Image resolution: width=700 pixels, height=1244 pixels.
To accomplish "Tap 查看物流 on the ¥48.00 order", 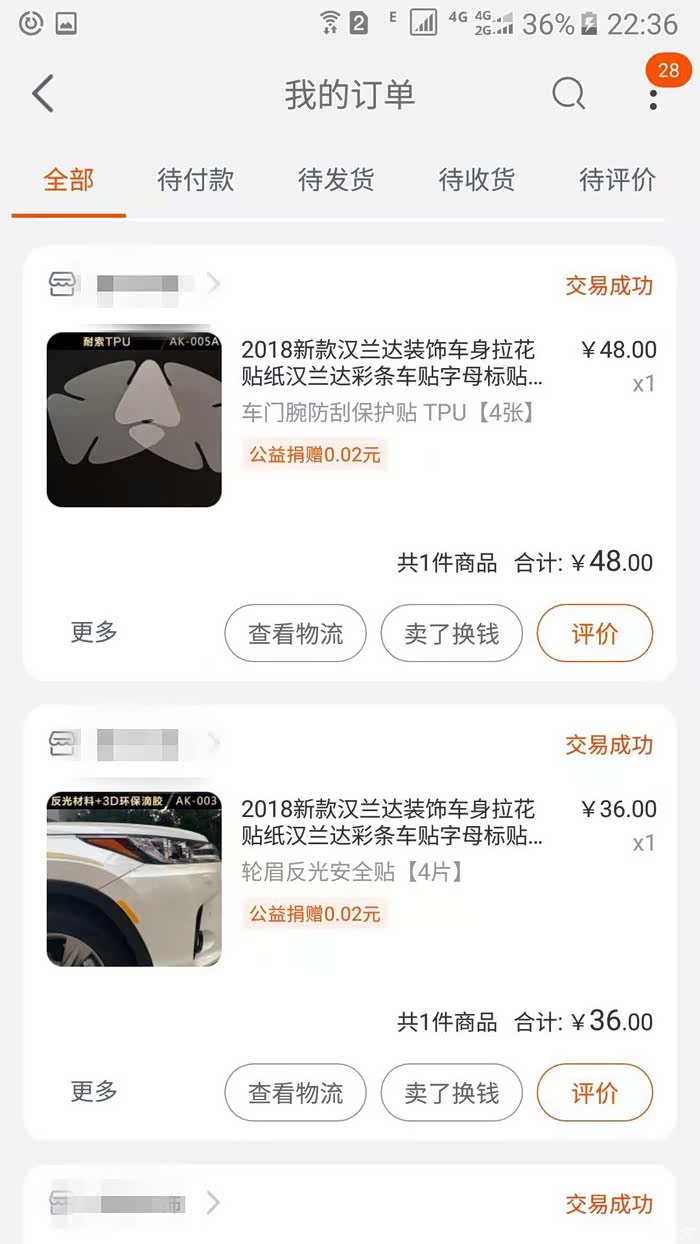I will (x=295, y=633).
